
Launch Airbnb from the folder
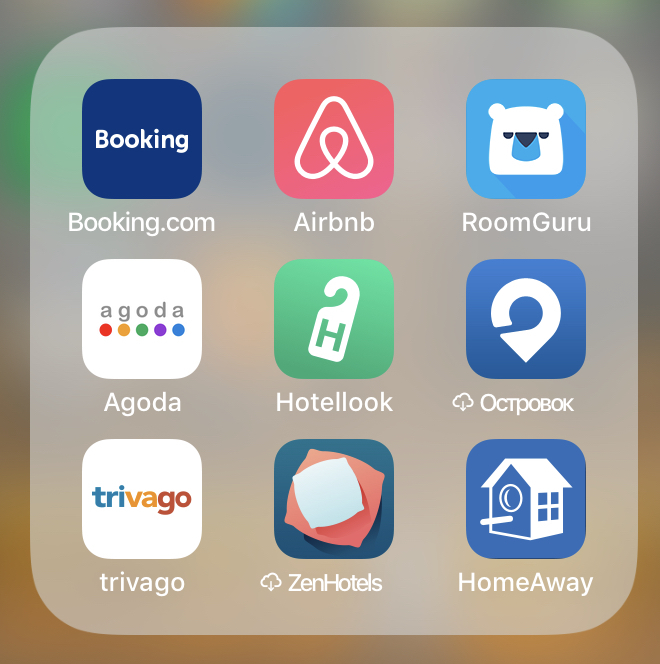pyautogui.click(x=334, y=139)
